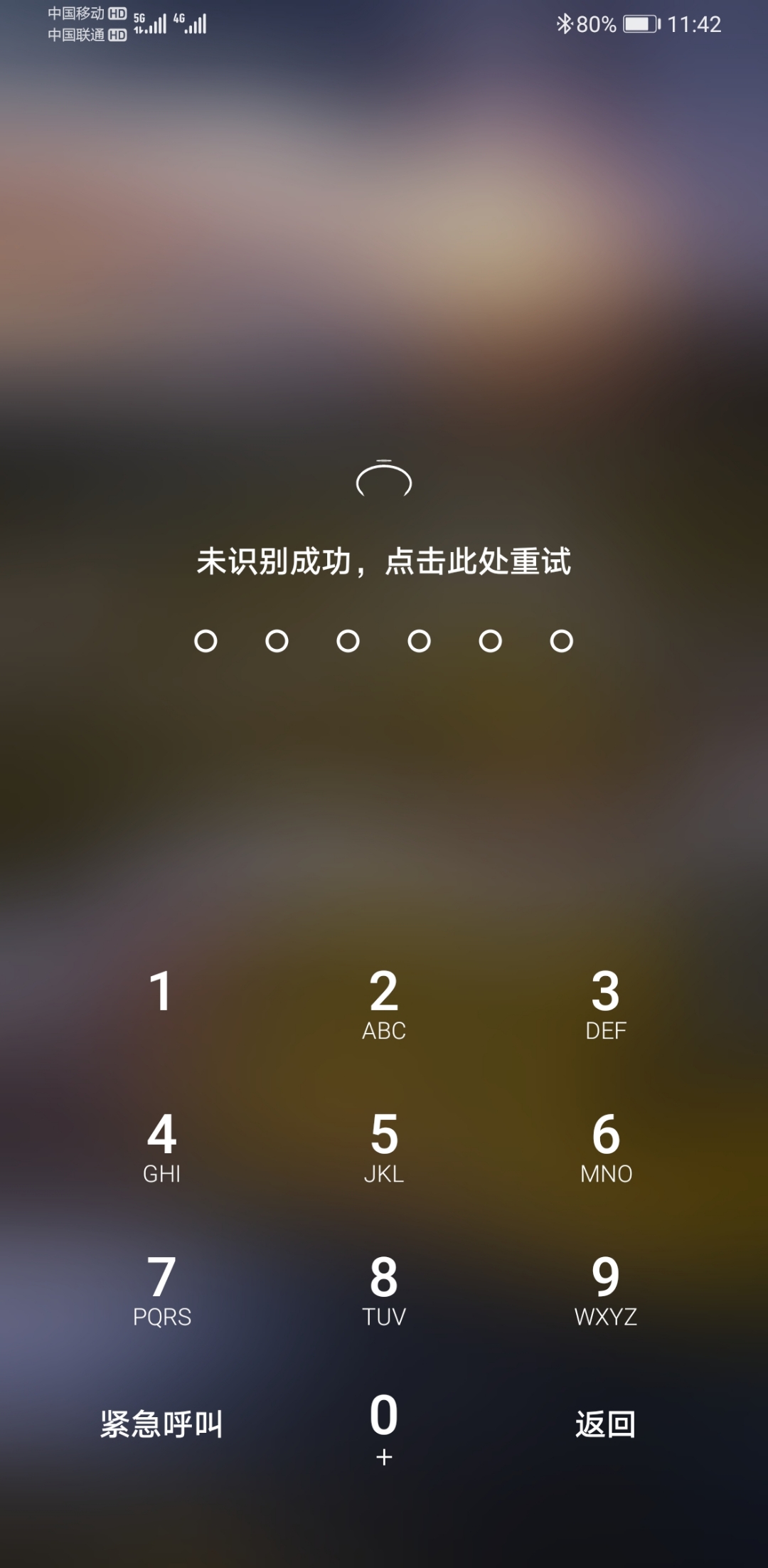This screenshot has width=768, height=1568.
Task: Tap the 7 PQRS key
Action: 161,1289
